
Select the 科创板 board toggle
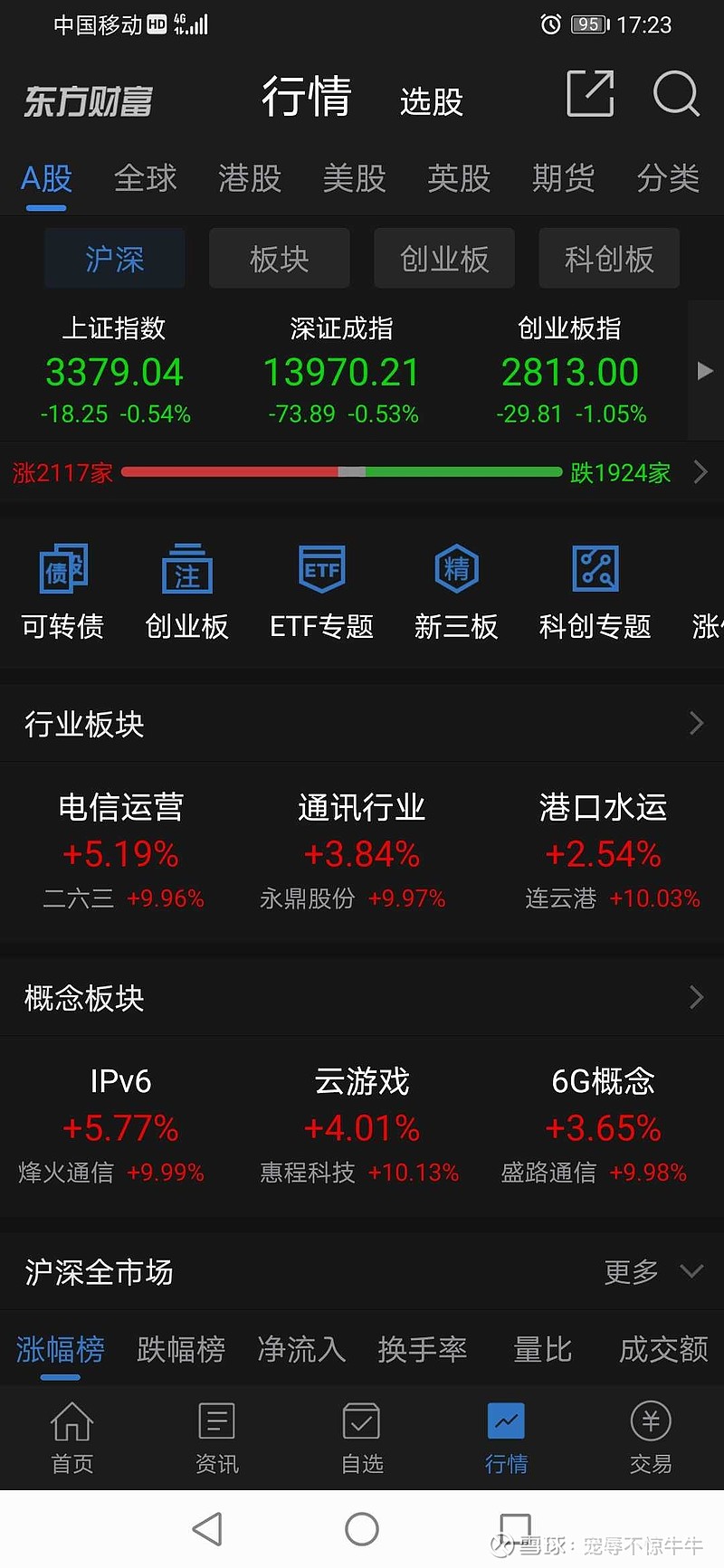[x=608, y=258]
